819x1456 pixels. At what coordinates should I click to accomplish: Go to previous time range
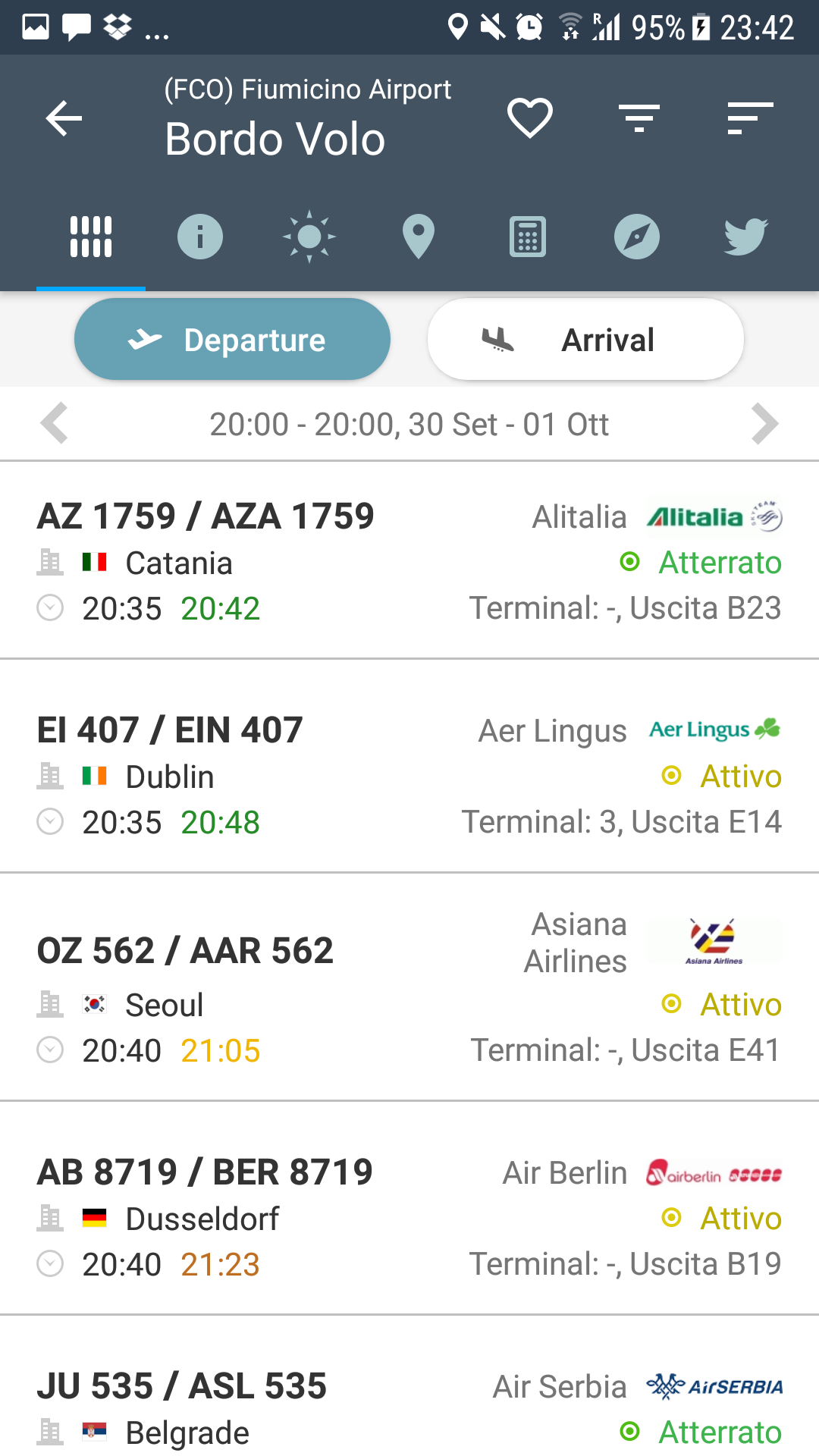pos(55,423)
